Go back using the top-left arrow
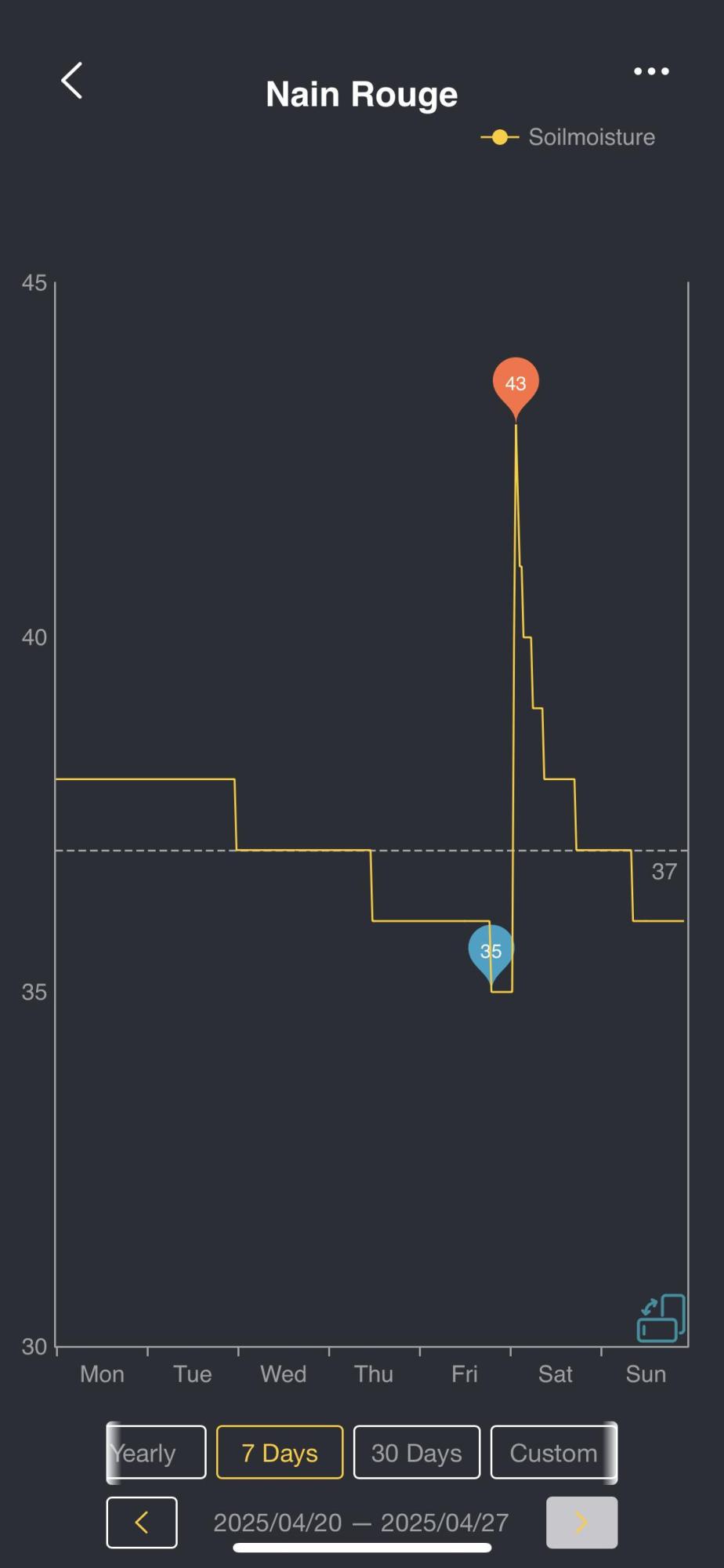Screen dimensions: 724x1568 click(72, 81)
